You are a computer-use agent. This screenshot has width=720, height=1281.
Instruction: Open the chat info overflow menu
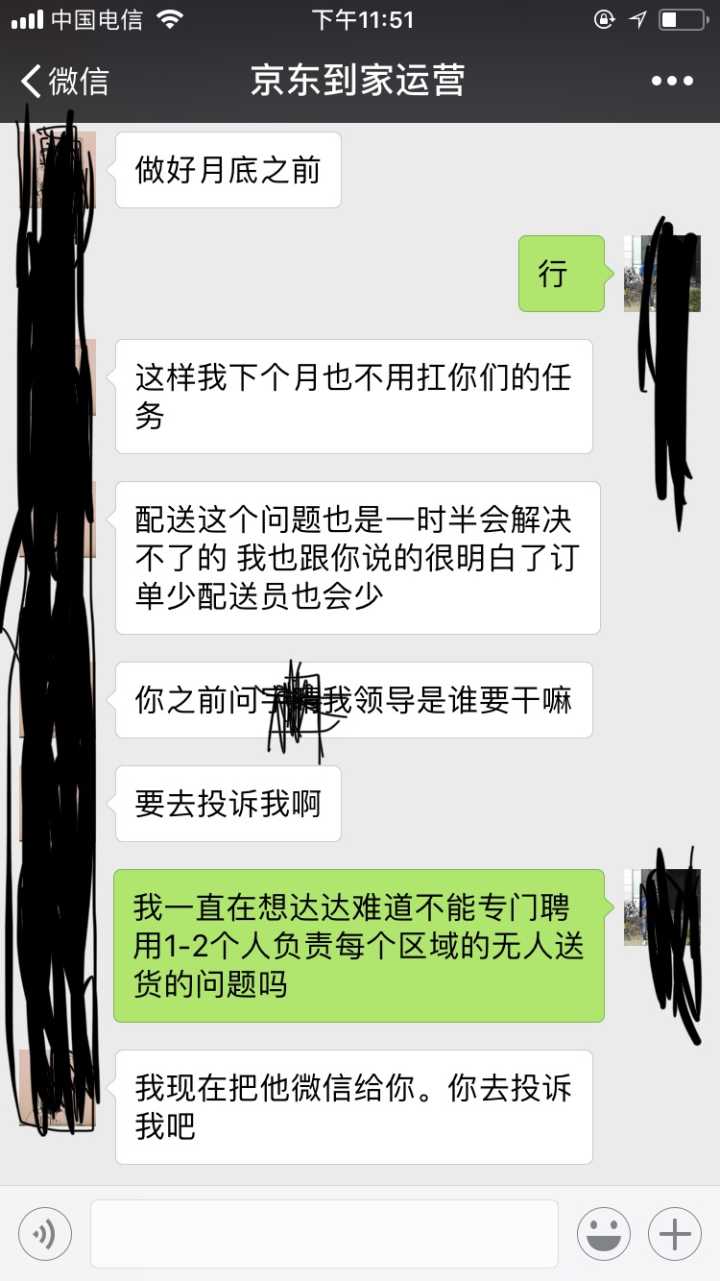tap(672, 81)
